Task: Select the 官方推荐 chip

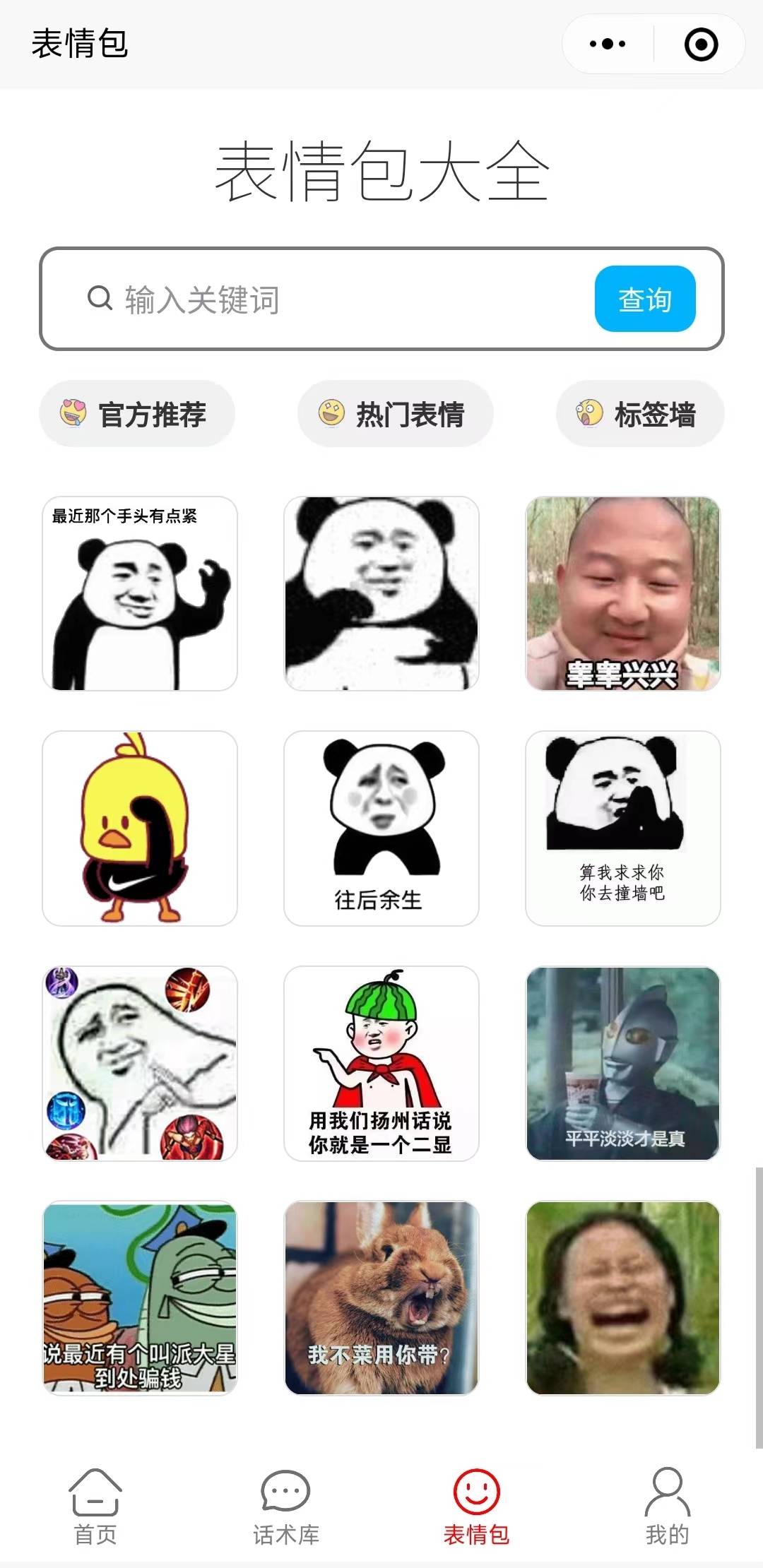Action: pyautogui.click(x=137, y=414)
